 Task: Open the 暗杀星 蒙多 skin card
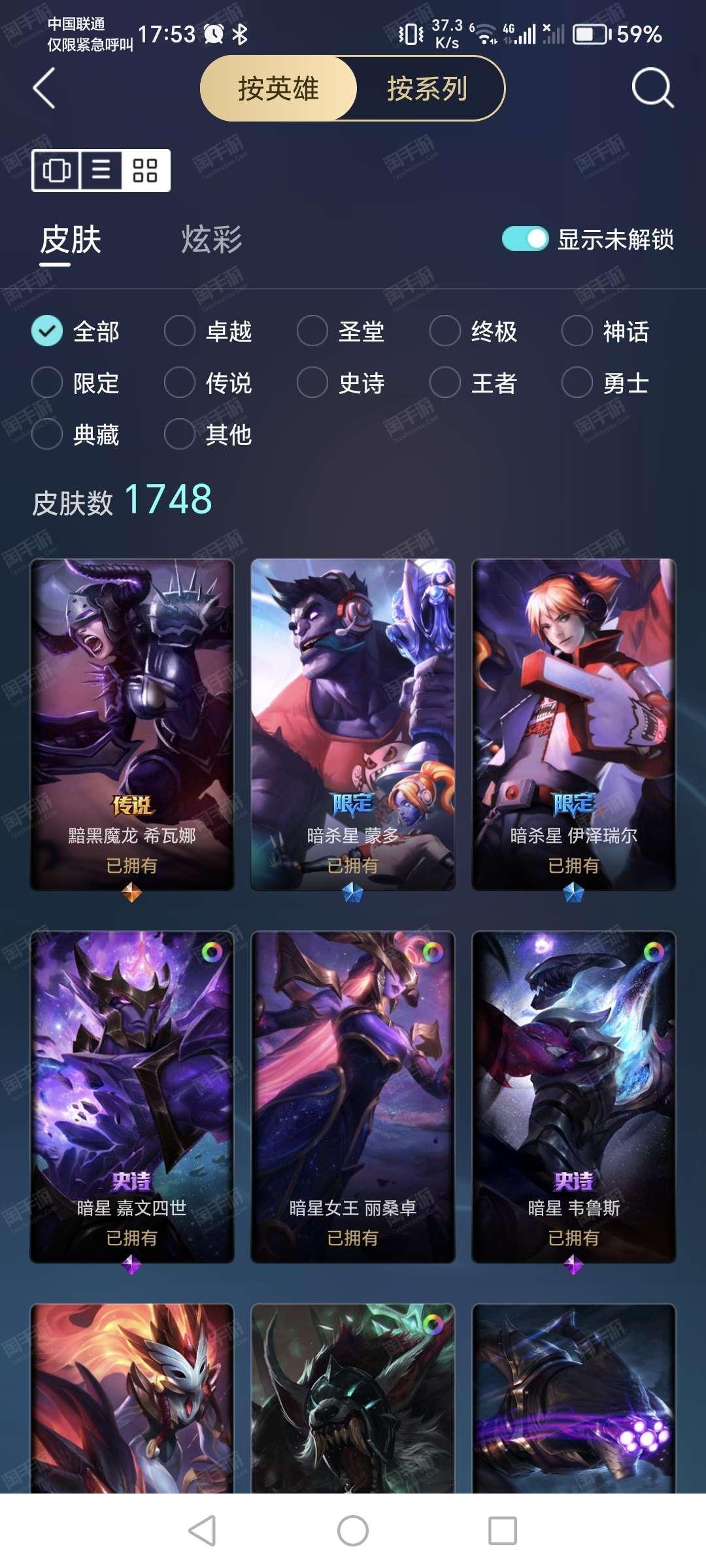click(353, 725)
